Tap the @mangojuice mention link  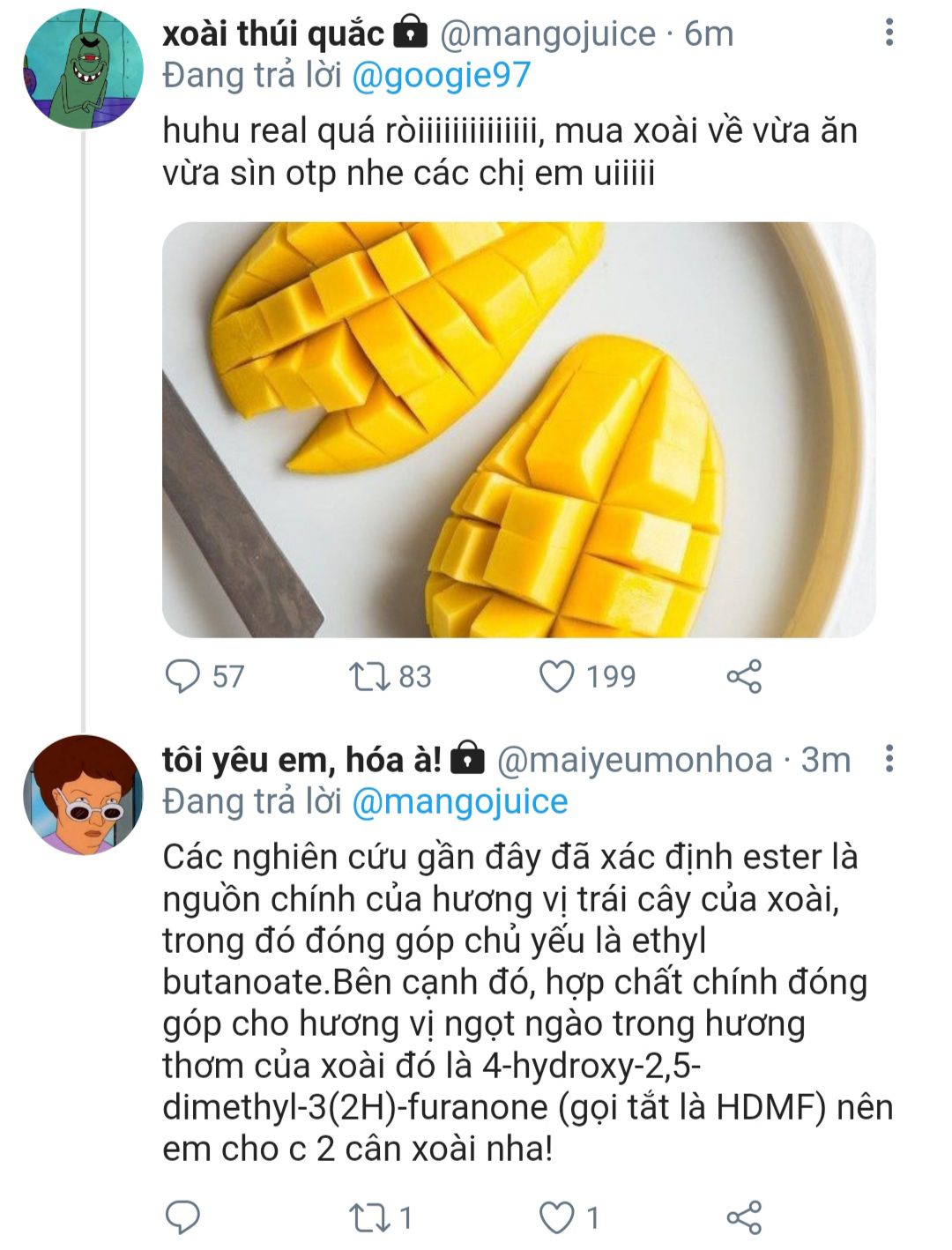pyautogui.click(x=459, y=801)
